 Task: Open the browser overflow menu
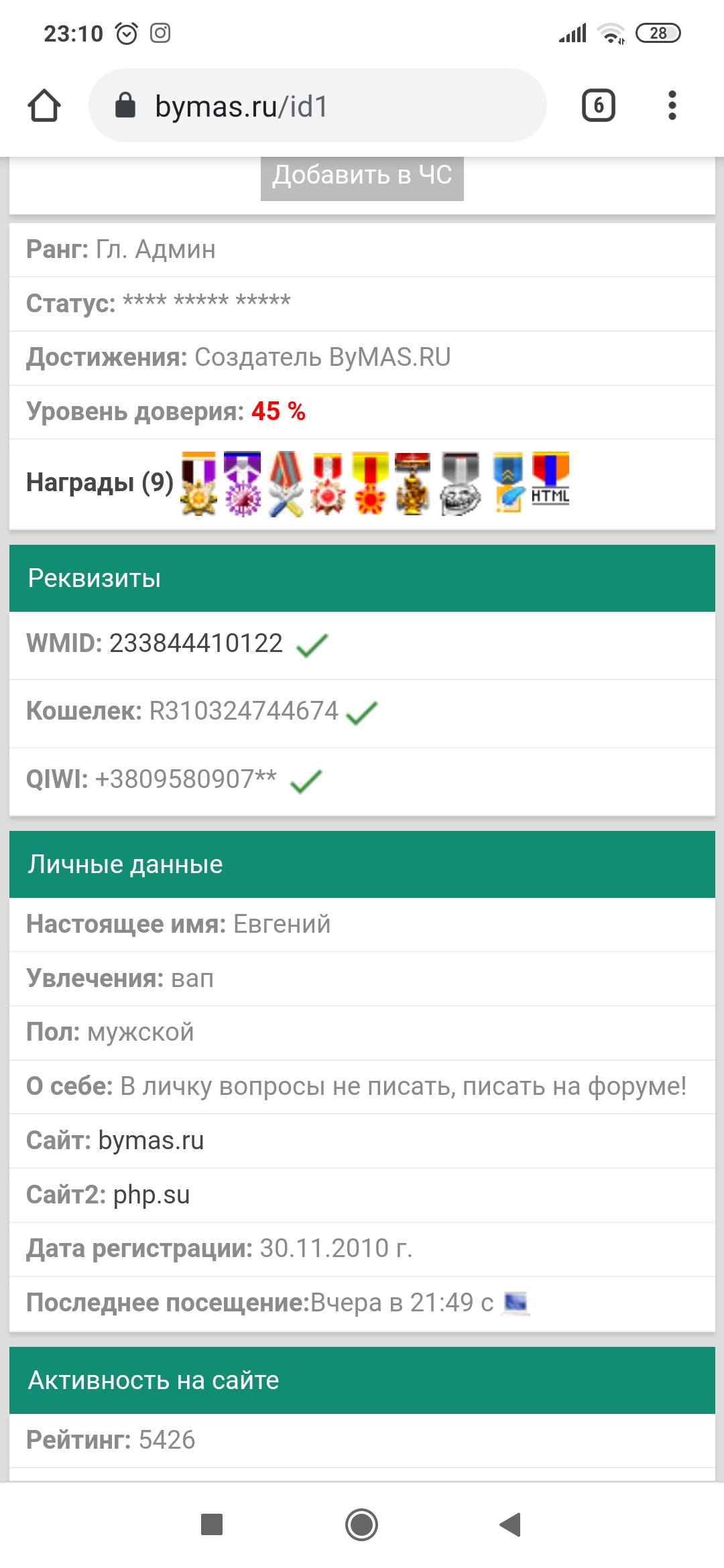[x=672, y=106]
